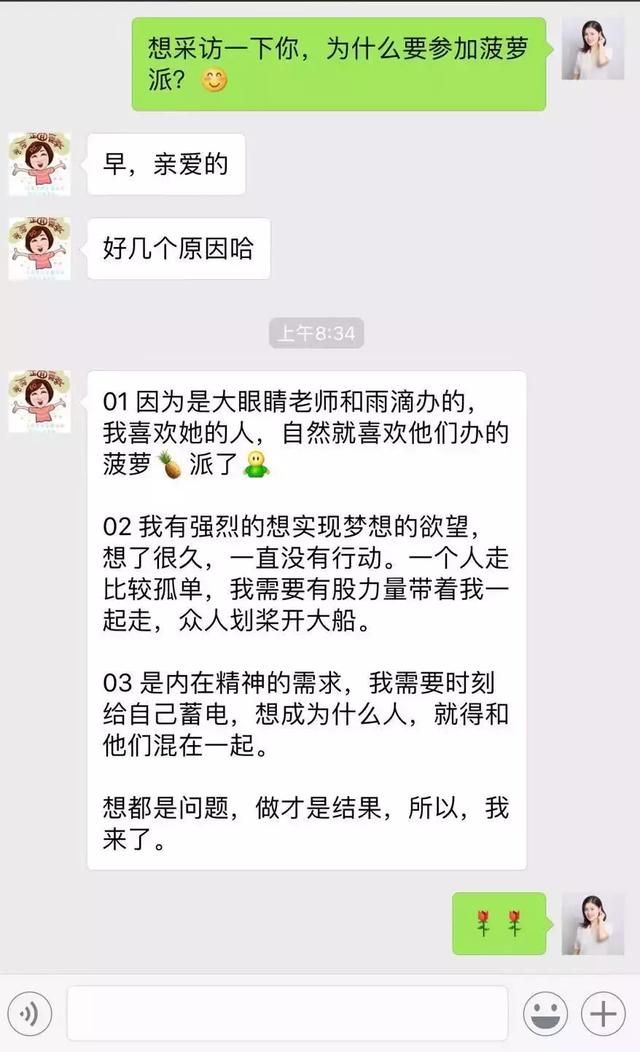Tap the message text input field
The width and height of the screenshot is (640, 1052).
pyautogui.click(x=287, y=1013)
